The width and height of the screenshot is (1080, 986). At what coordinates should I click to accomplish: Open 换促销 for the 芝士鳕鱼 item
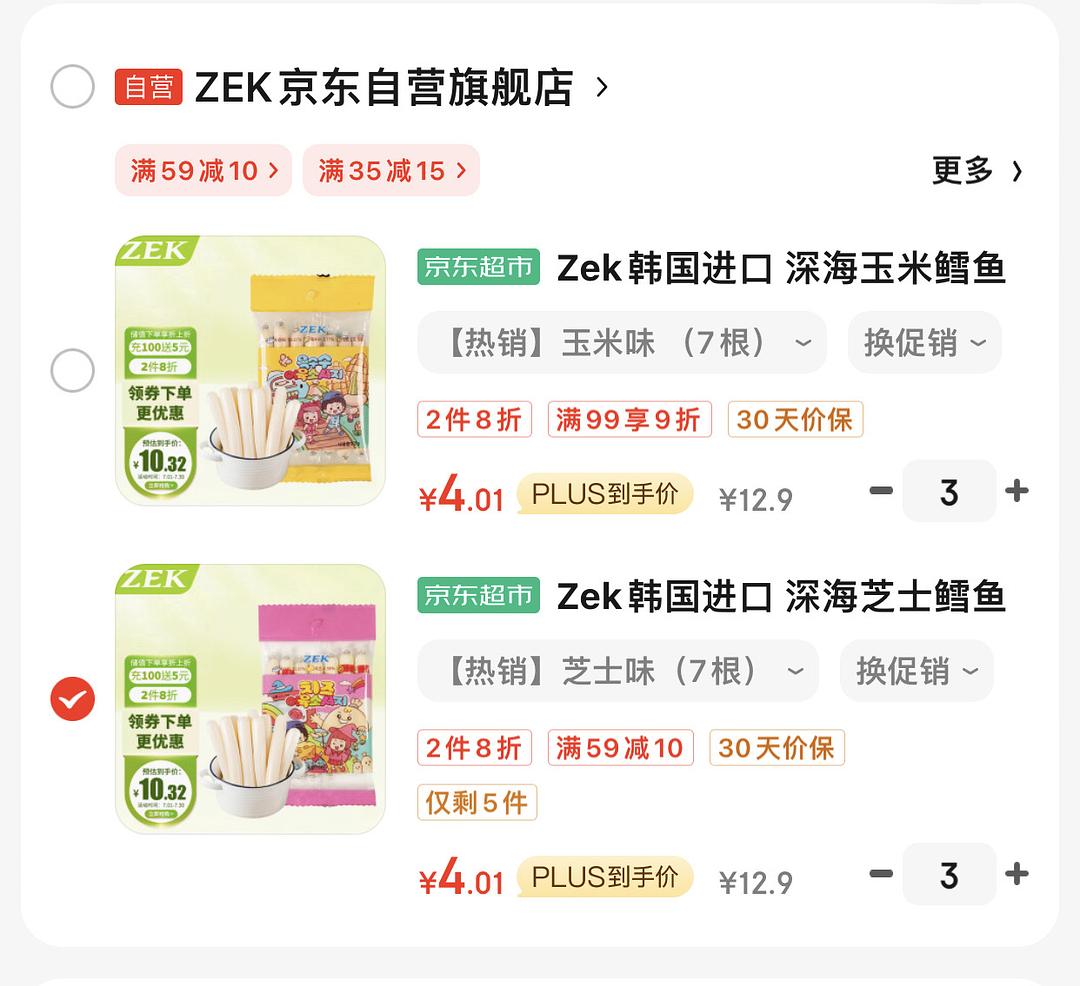click(x=916, y=671)
